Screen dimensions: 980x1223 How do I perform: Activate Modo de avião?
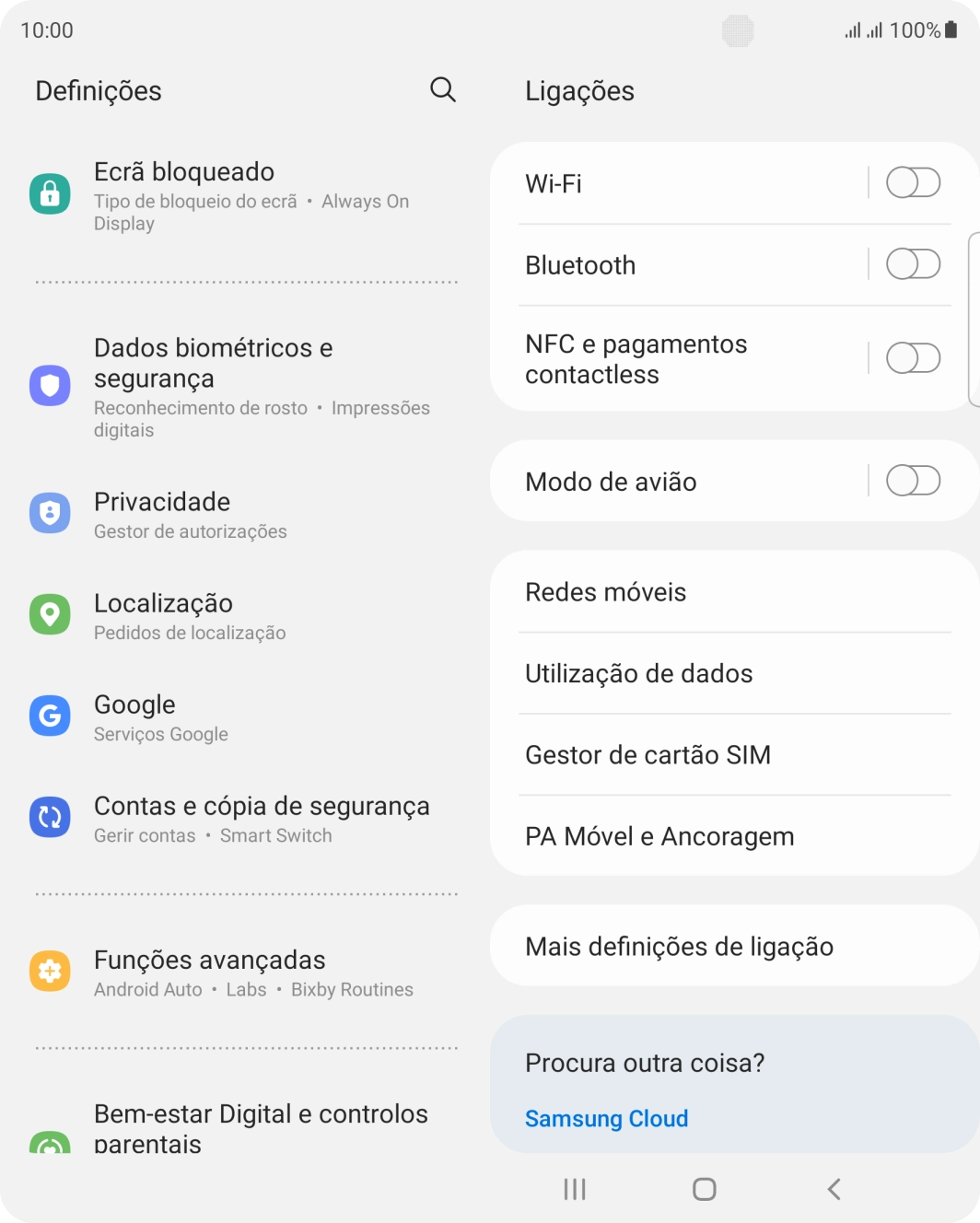913,481
